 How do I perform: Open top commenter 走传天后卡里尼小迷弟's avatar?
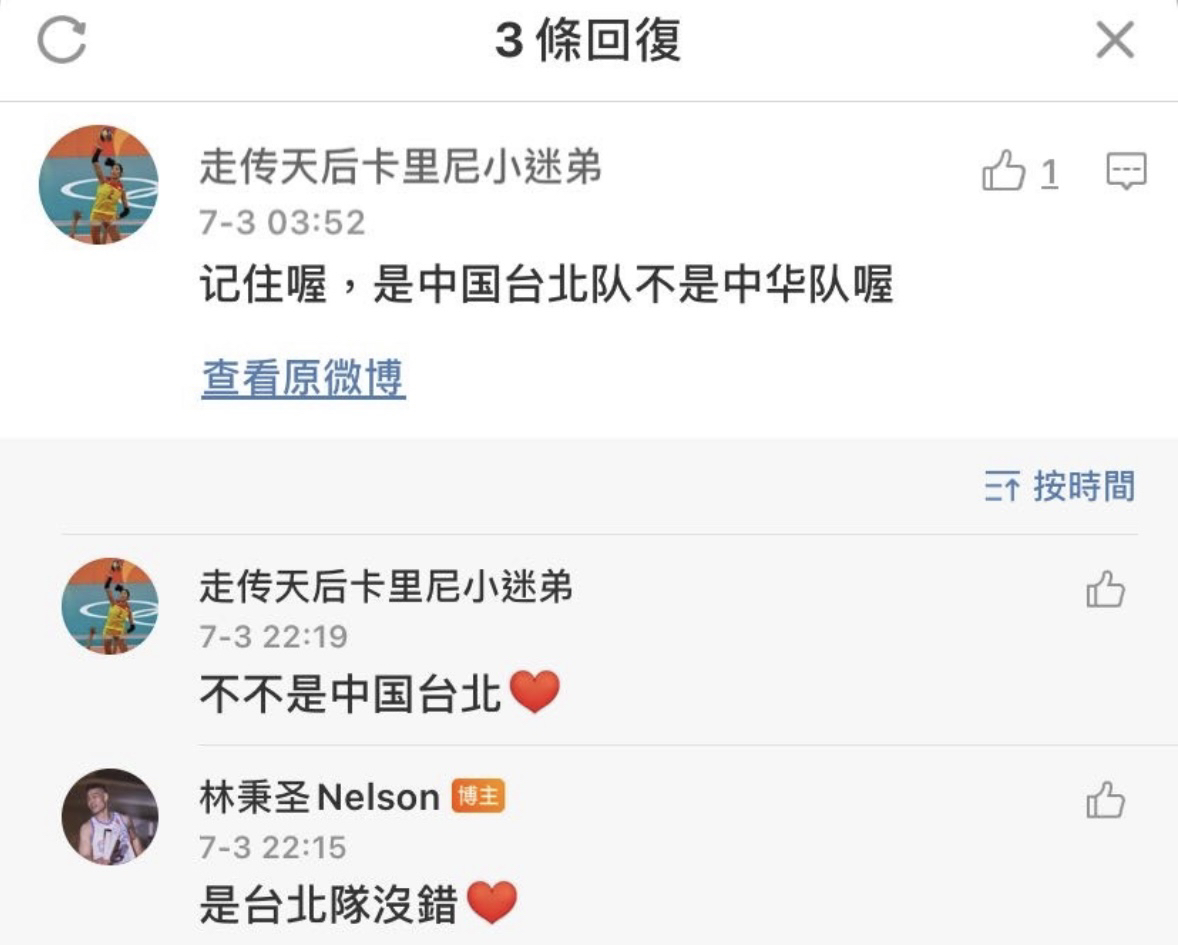[x=98, y=185]
